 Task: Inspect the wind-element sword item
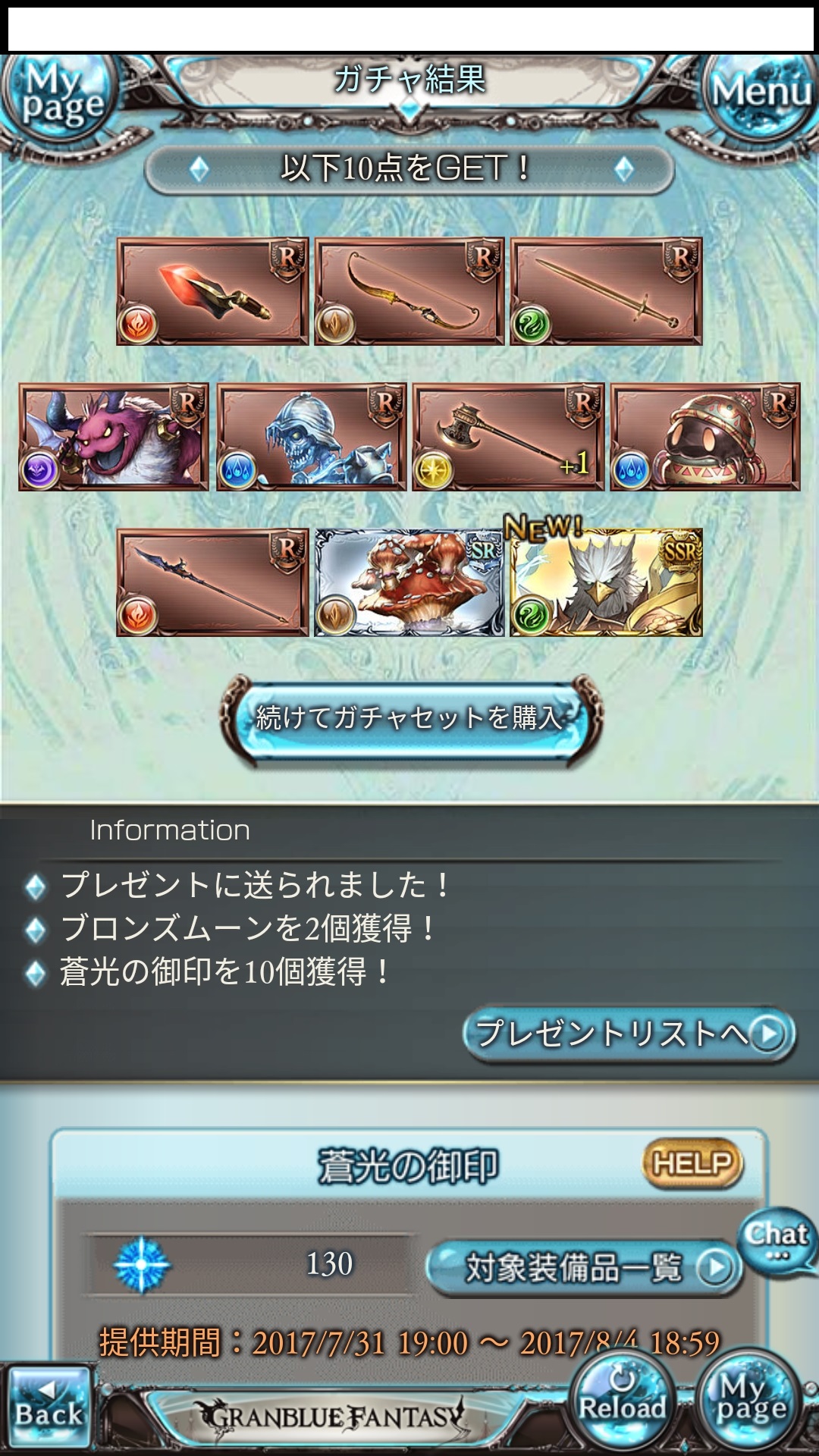pyautogui.click(x=606, y=291)
